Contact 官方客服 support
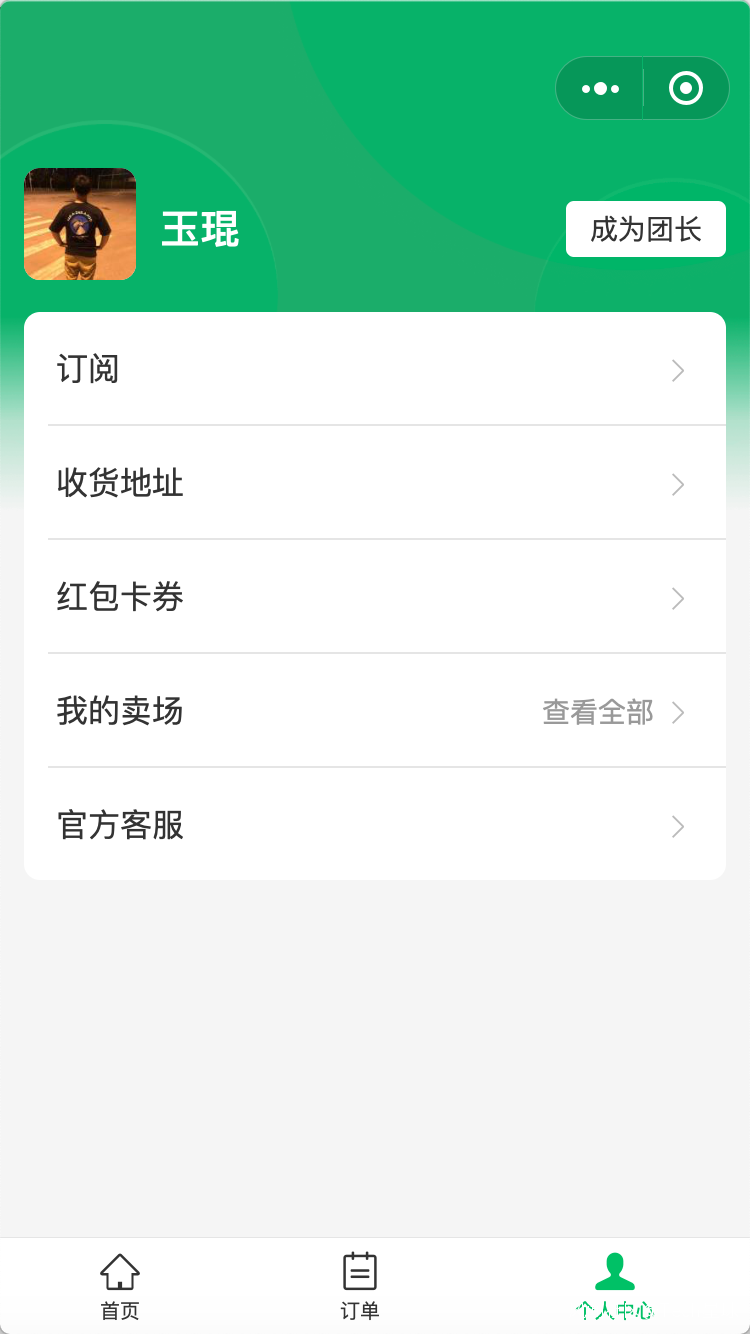 (375, 826)
